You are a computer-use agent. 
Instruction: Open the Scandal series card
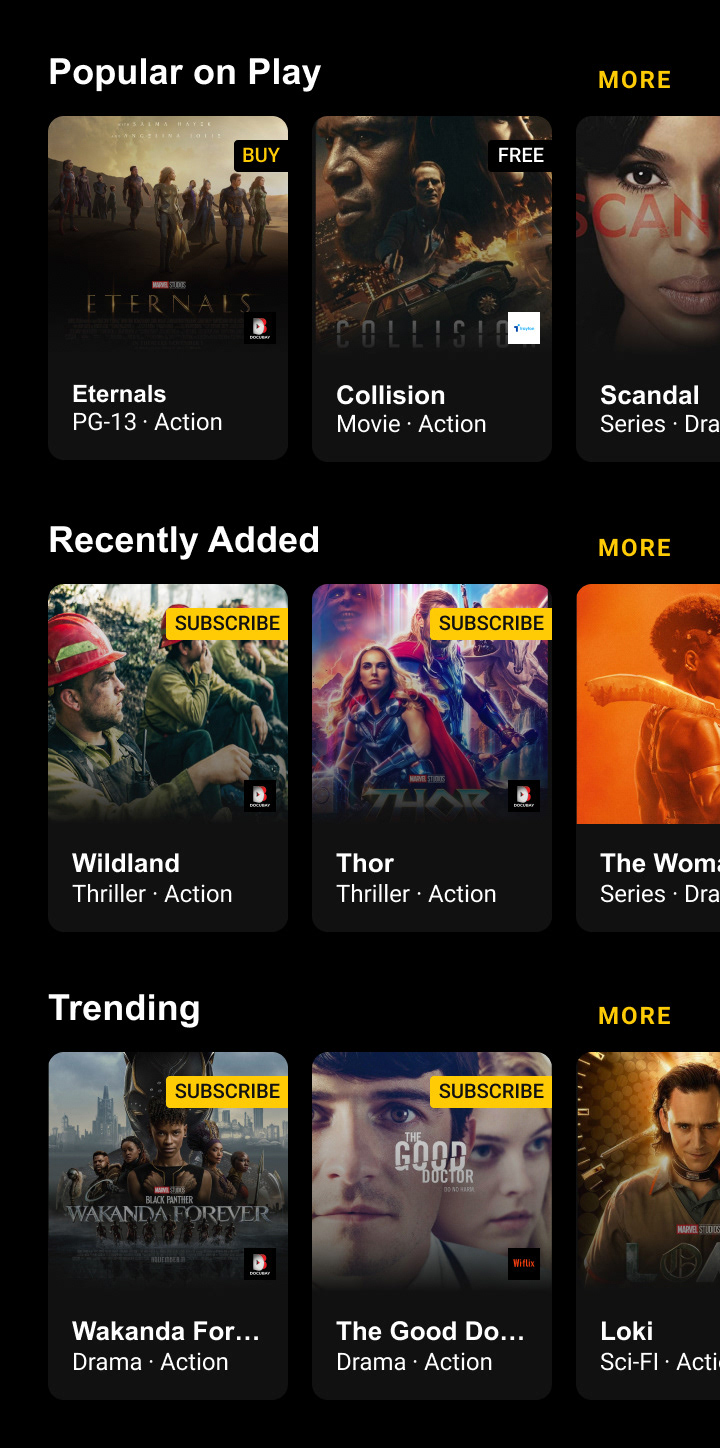coord(648,289)
